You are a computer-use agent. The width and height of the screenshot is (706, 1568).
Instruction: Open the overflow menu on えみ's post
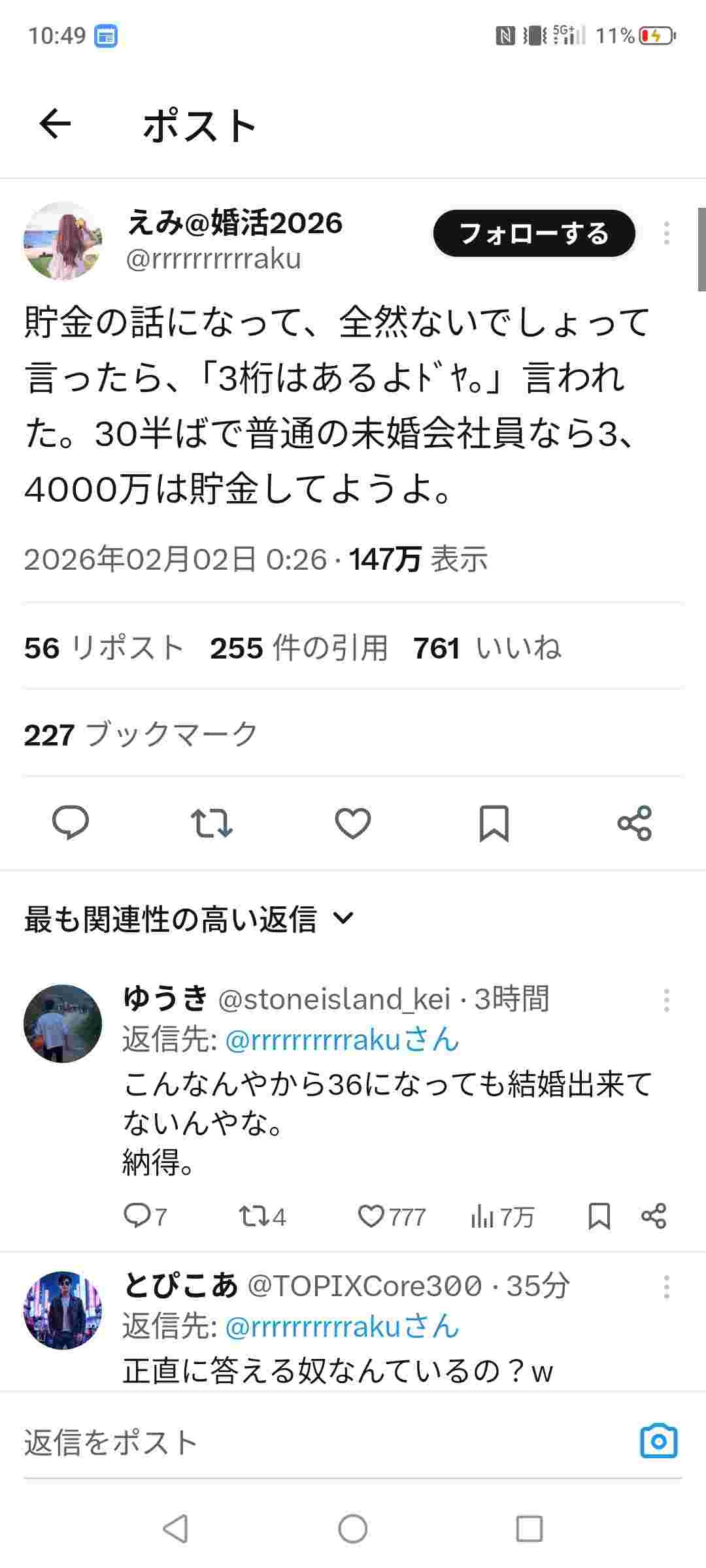(x=666, y=233)
